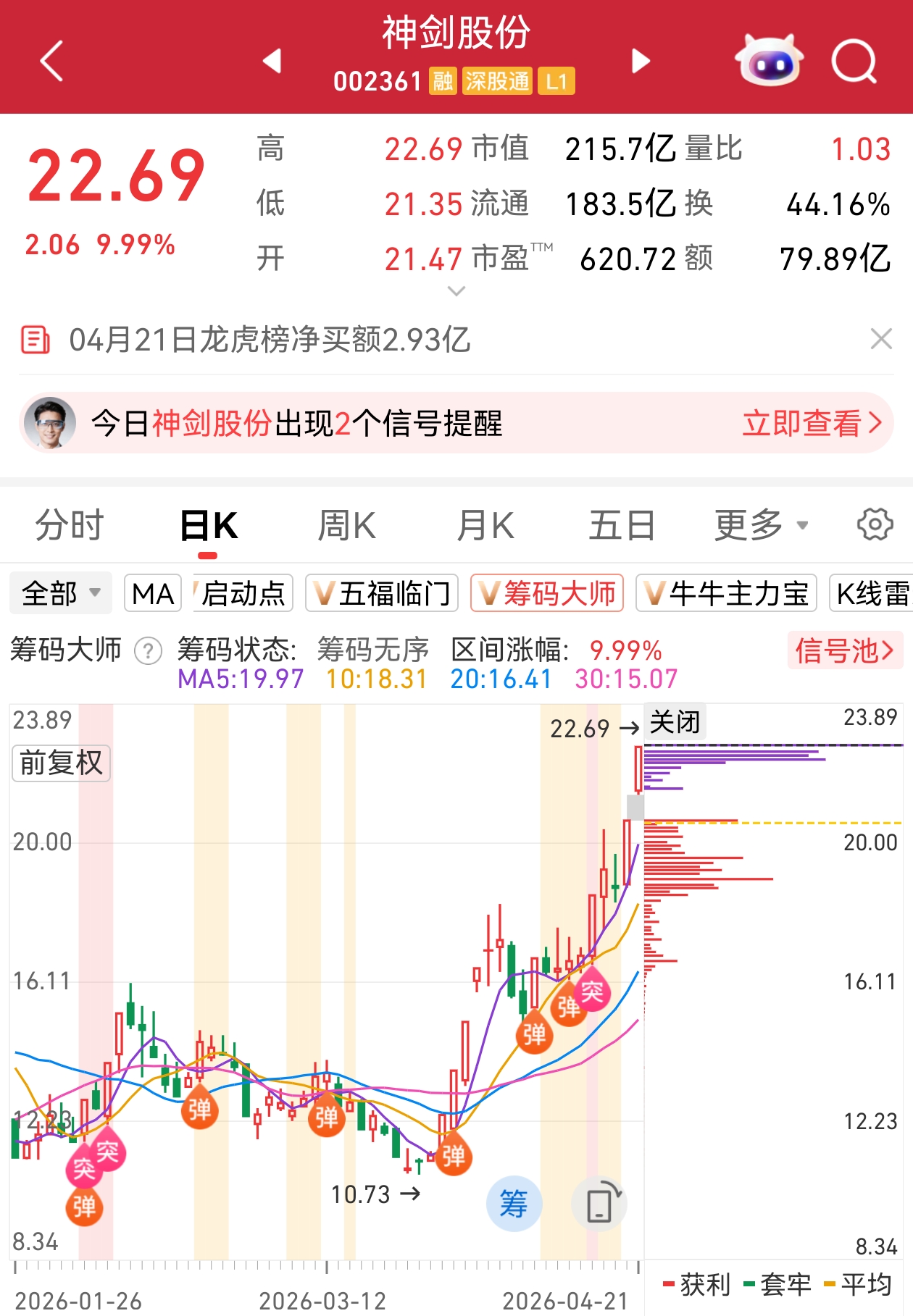This screenshot has width=913, height=1316.
Task: Switch to 月K chart
Action: tap(485, 525)
